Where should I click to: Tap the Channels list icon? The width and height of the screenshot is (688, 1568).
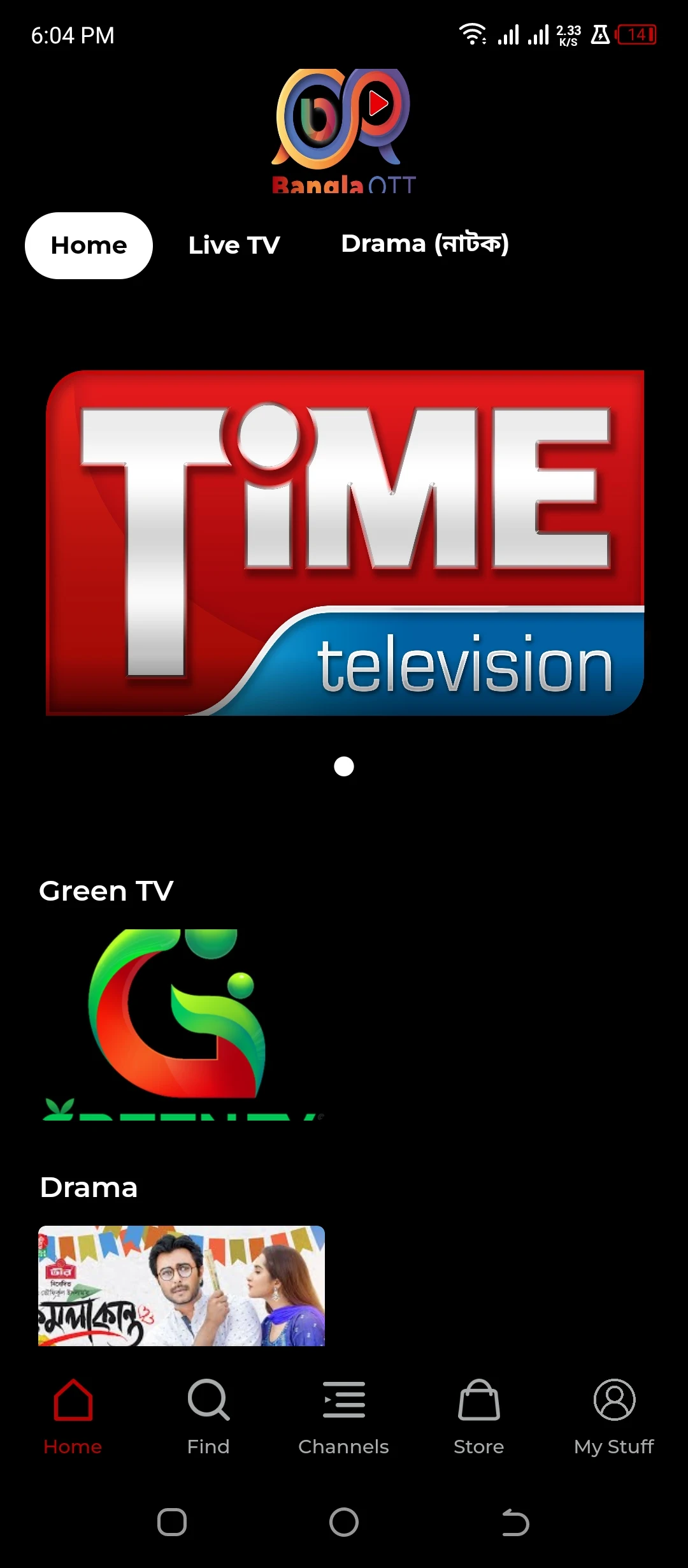coord(343,1400)
